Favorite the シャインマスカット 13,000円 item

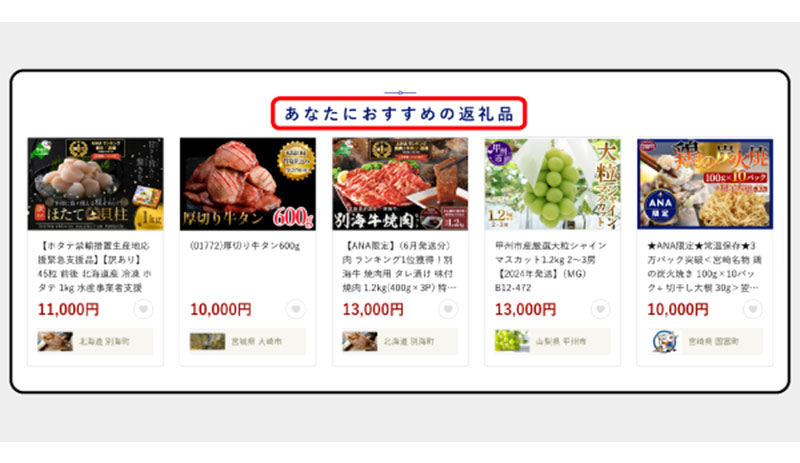[601, 309]
